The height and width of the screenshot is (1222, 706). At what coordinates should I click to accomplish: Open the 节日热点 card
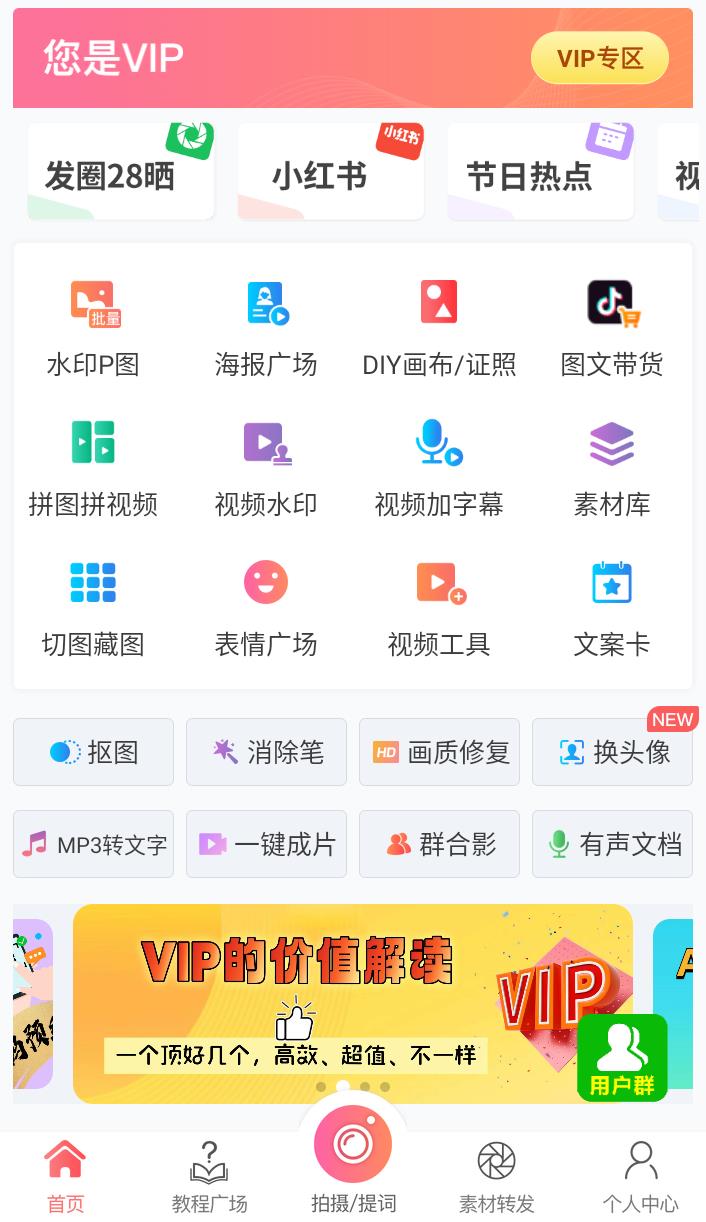tap(540, 172)
